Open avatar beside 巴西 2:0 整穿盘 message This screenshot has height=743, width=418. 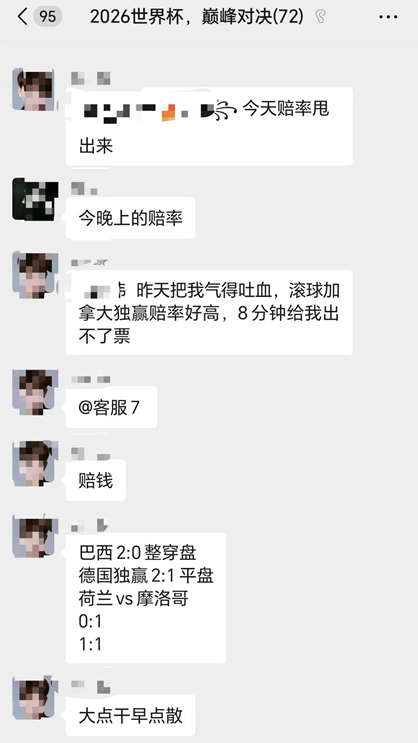[x=35, y=537]
